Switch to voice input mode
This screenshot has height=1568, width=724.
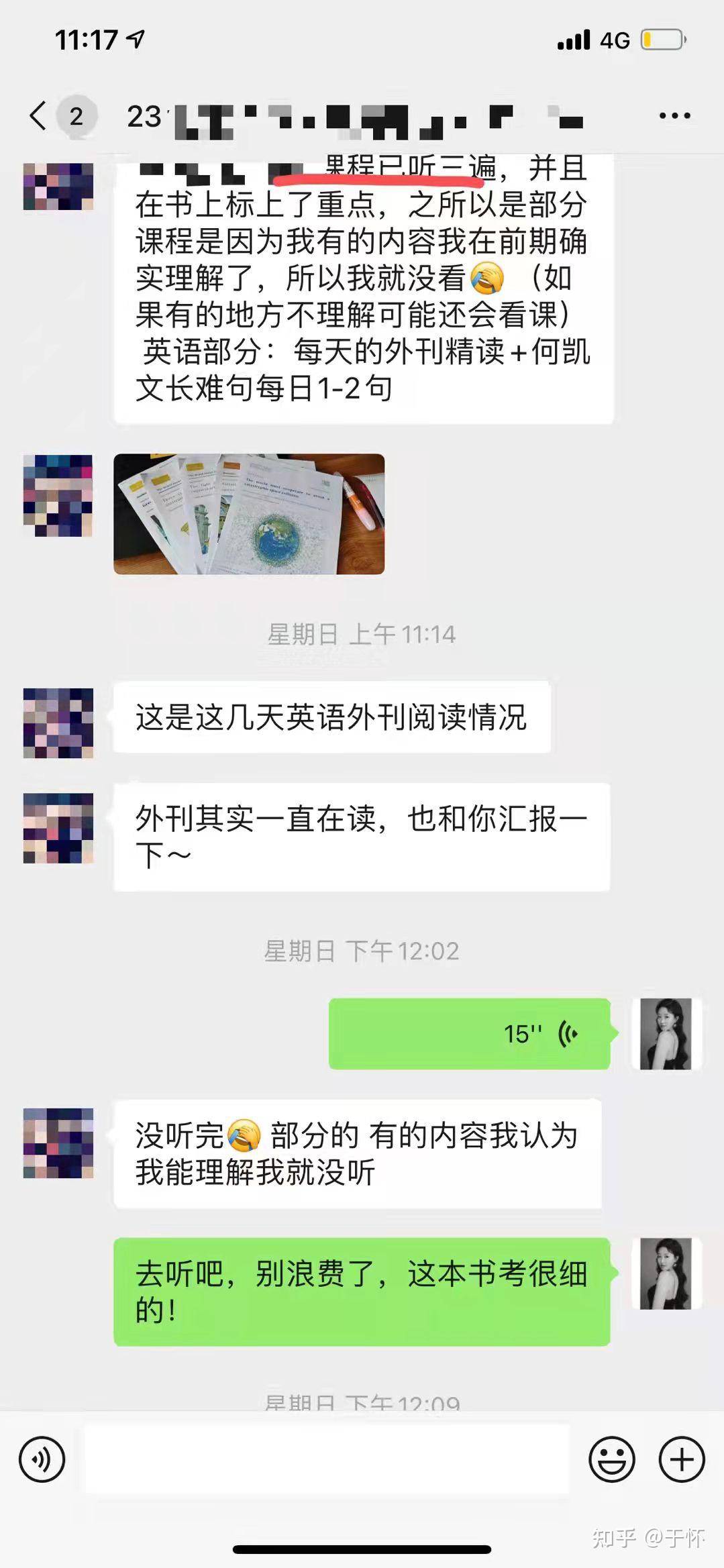click(42, 1459)
